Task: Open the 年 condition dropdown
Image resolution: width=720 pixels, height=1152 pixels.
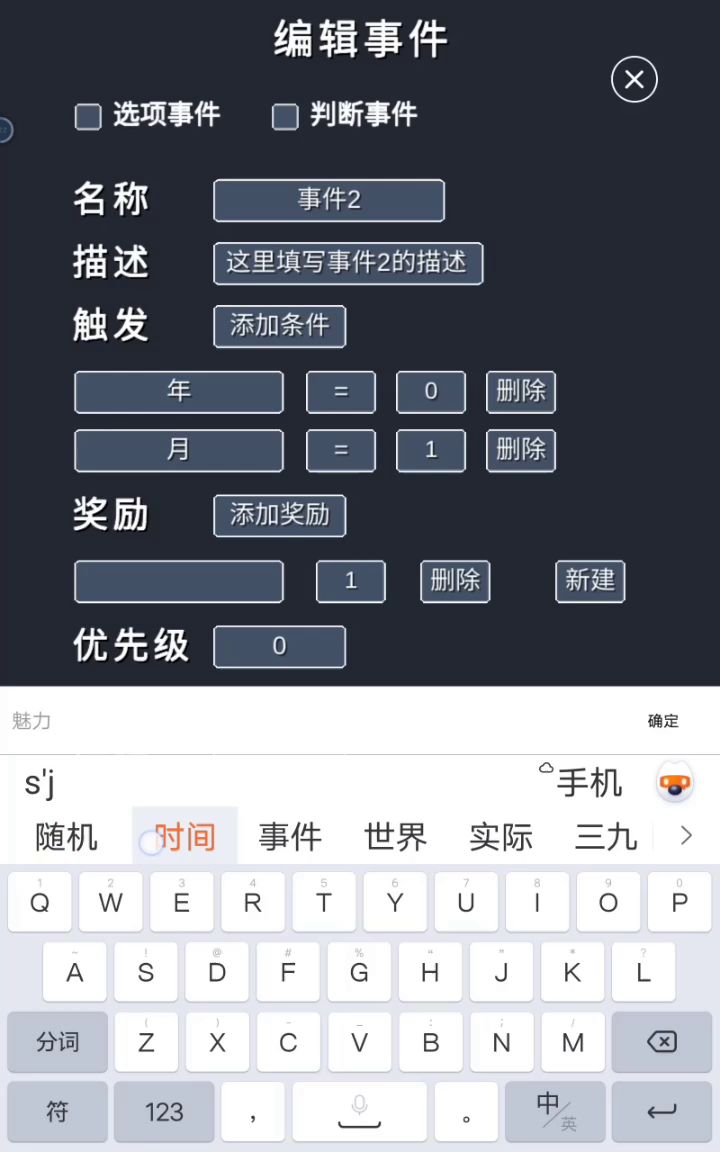Action: pos(179,392)
